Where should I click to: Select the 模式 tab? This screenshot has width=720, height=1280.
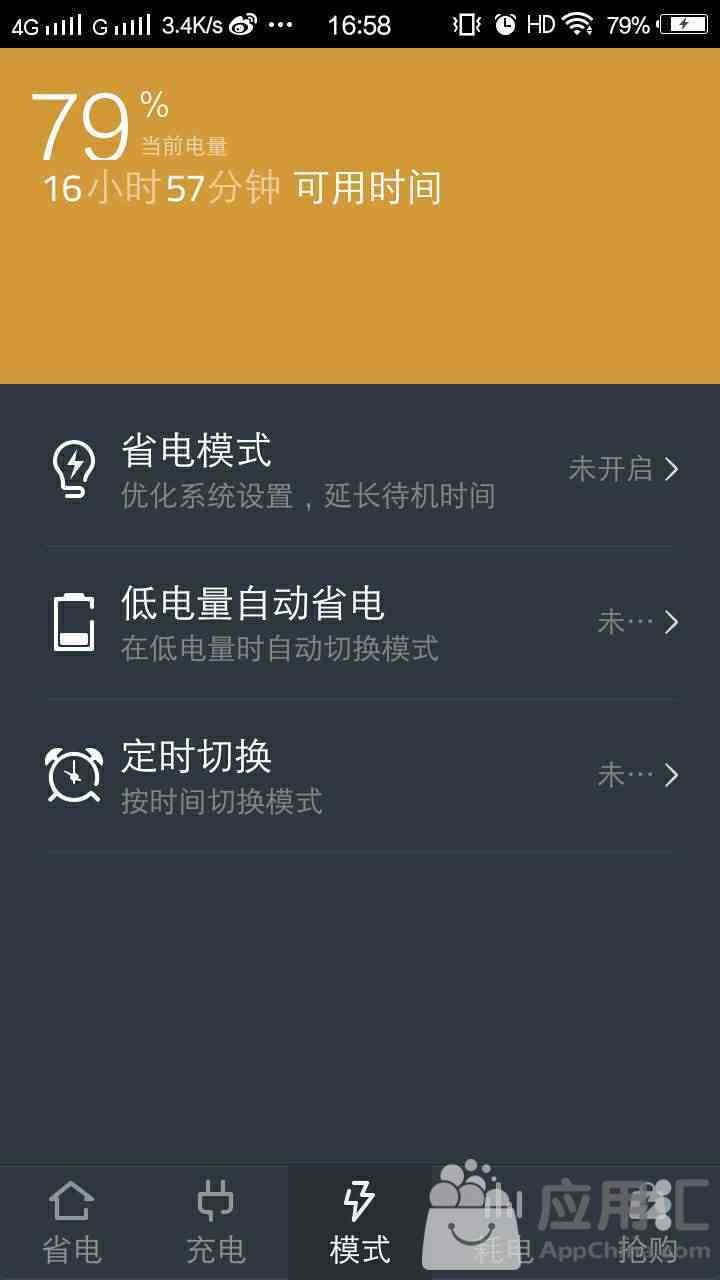click(x=360, y=1222)
